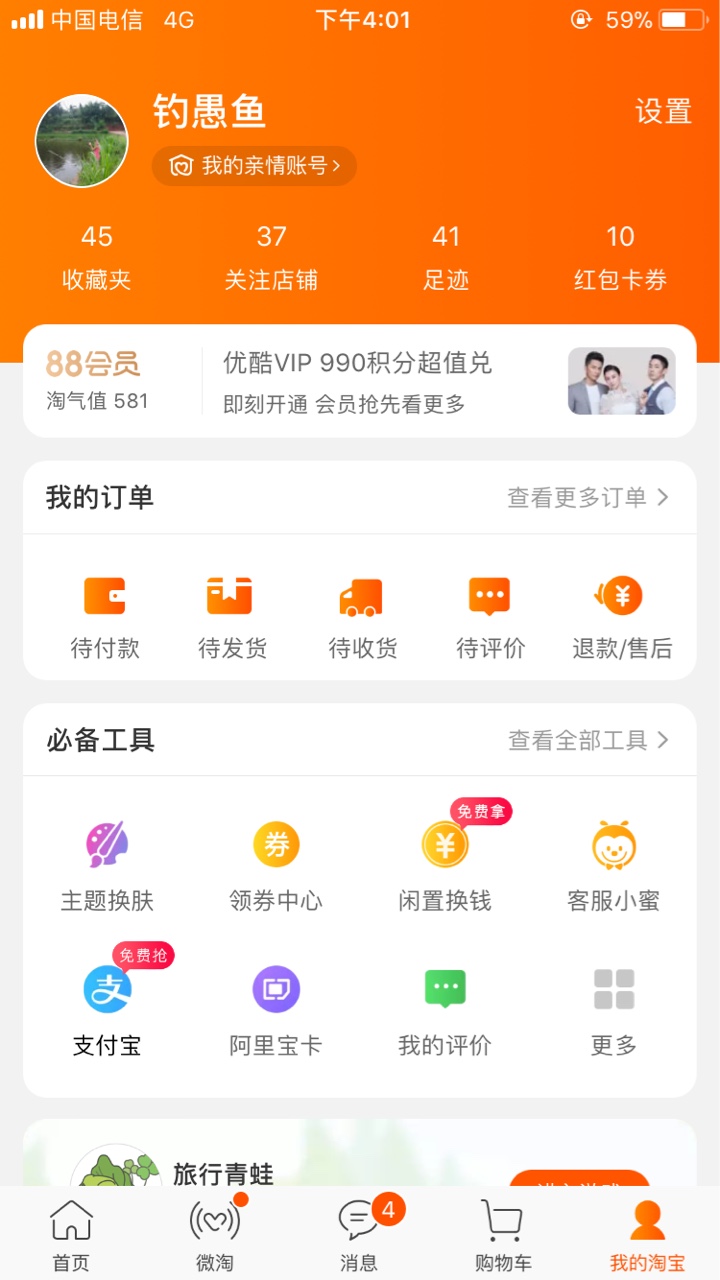The width and height of the screenshot is (720, 1280).
Task: Open 退款/售后 refund service
Action: pos(621,617)
